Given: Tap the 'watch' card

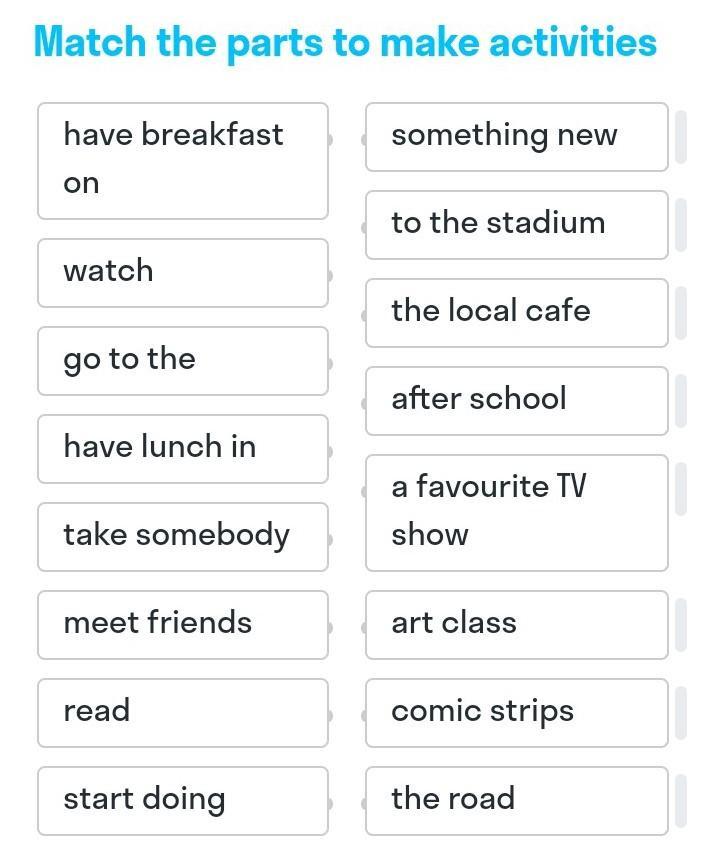Looking at the screenshot, I should [183, 272].
